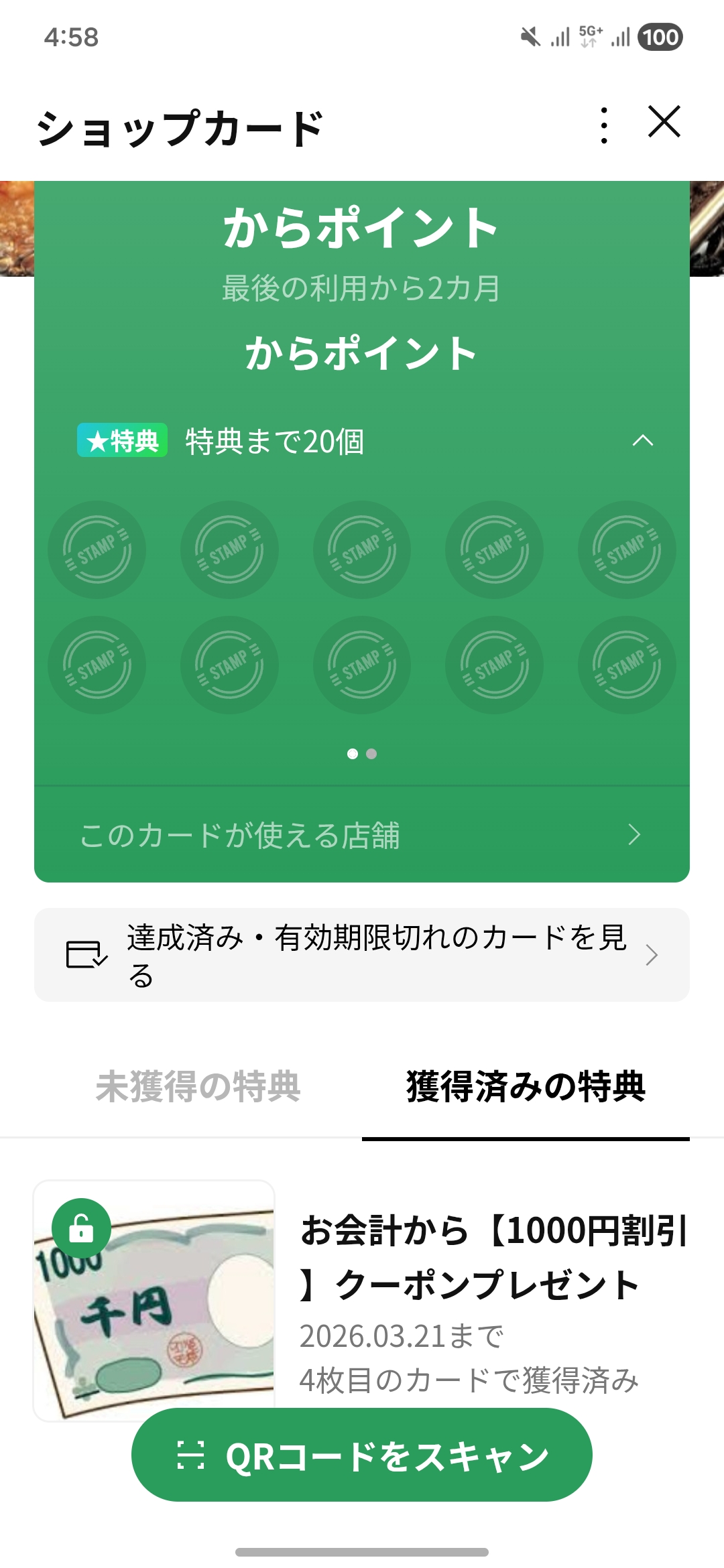The width and height of the screenshot is (724, 1568).
Task: Tap QRコードをスキャン button
Action: [x=362, y=1455]
